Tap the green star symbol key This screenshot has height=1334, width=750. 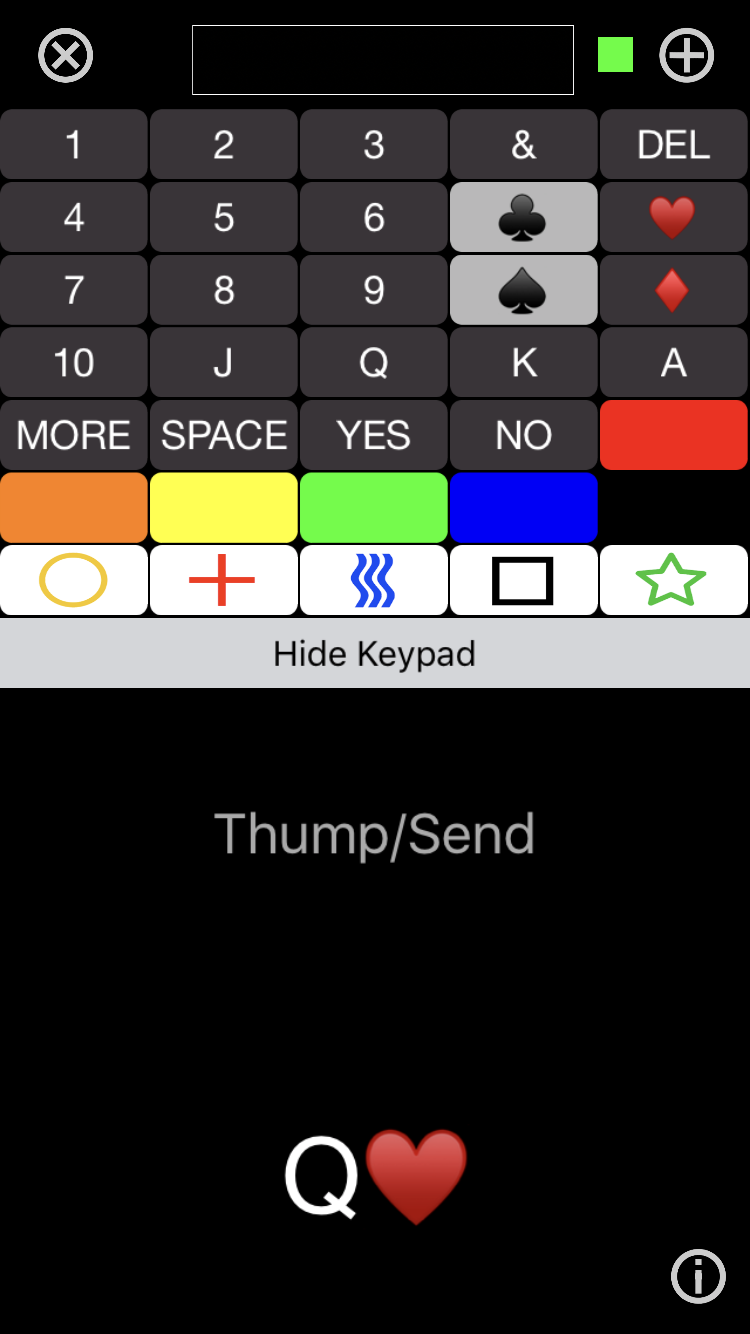(674, 580)
